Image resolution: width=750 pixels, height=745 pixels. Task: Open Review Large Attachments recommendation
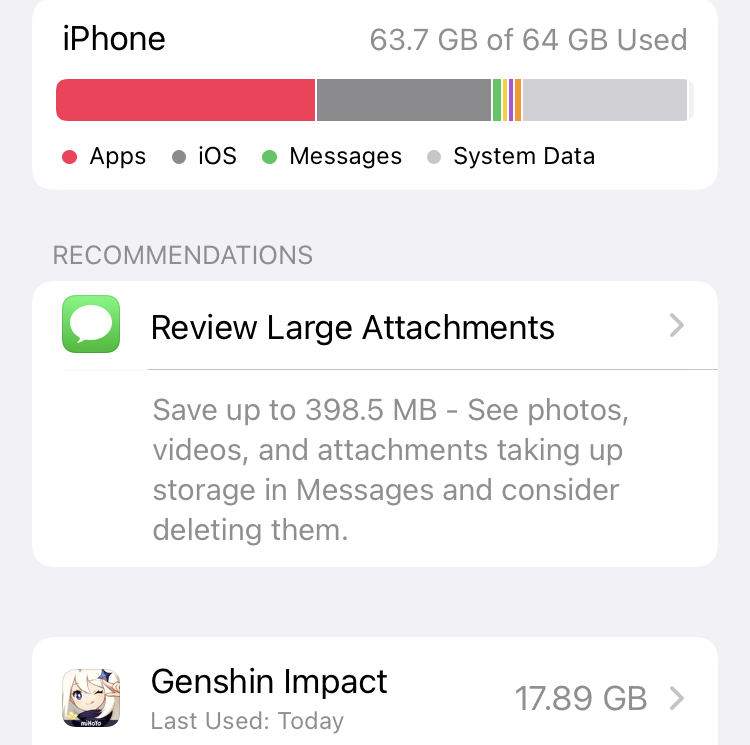pos(375,327)
